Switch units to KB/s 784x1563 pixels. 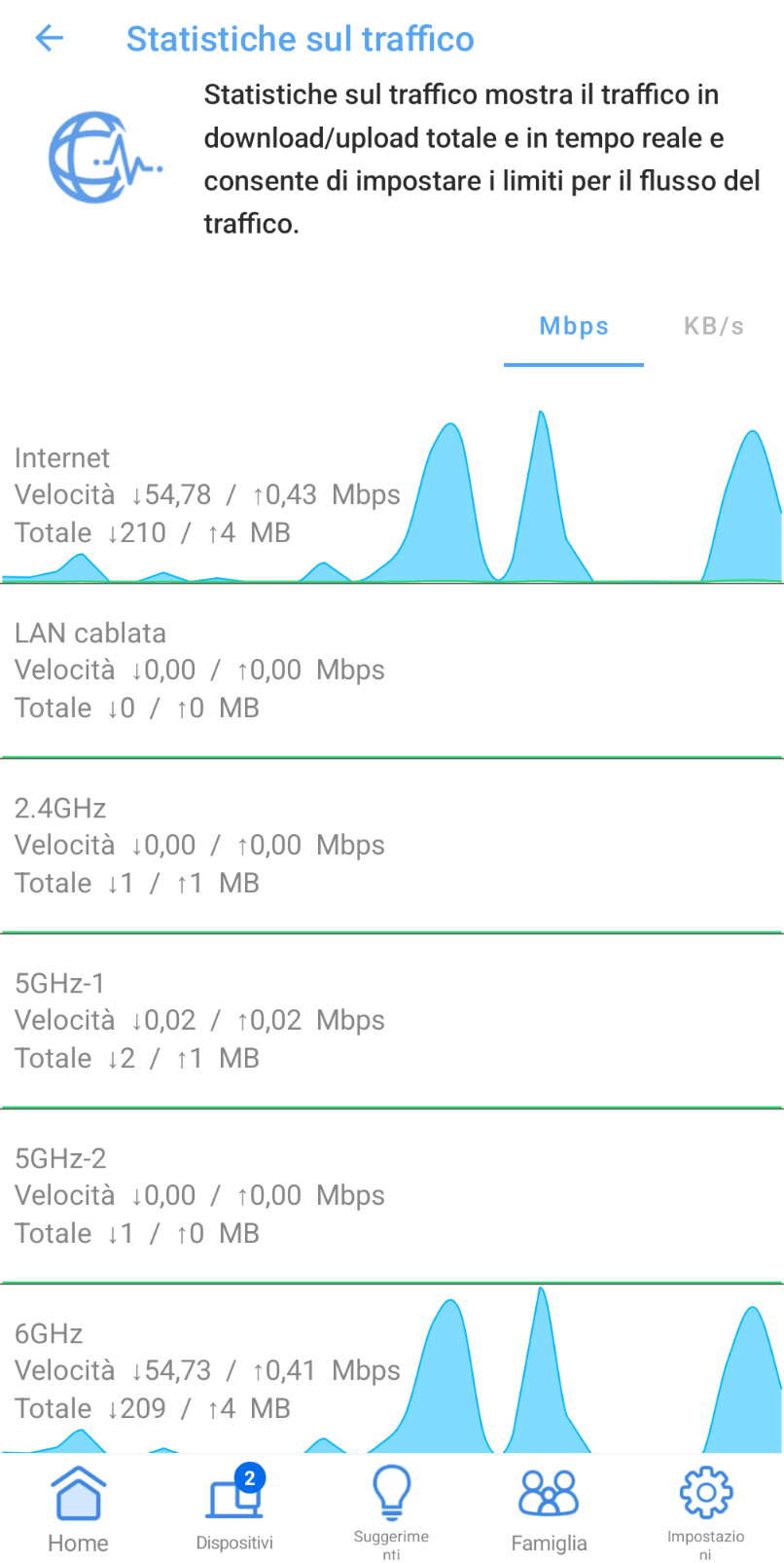point(714,327)
